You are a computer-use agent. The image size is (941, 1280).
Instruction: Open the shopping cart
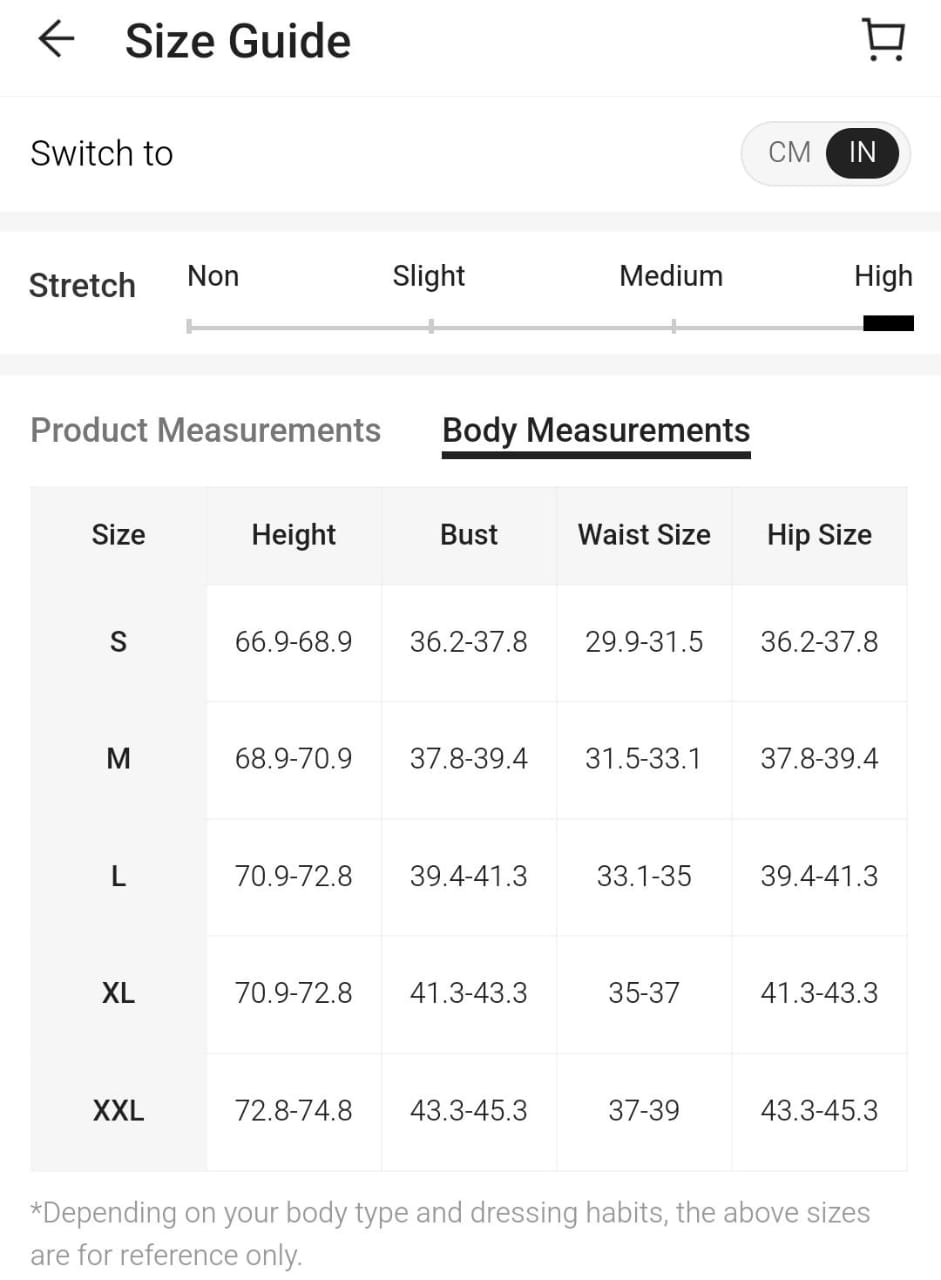coord(883,41)
